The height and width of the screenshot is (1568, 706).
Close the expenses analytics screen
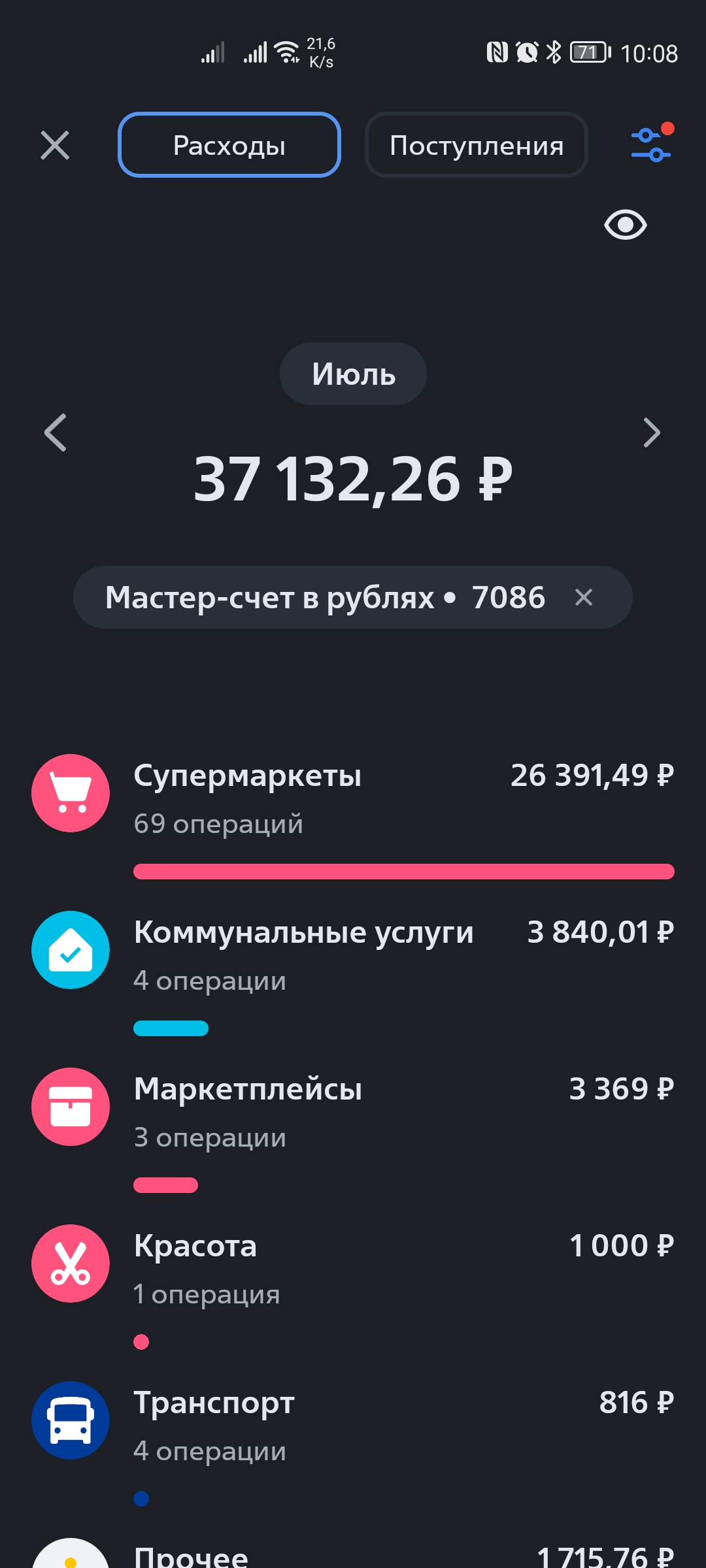tap(55, 145)
